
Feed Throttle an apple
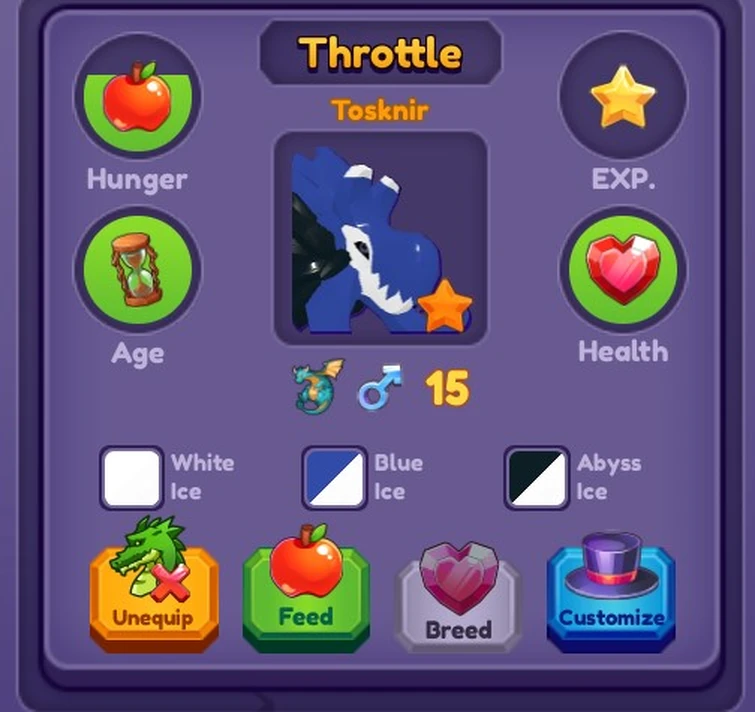click(x=306, y=596)
